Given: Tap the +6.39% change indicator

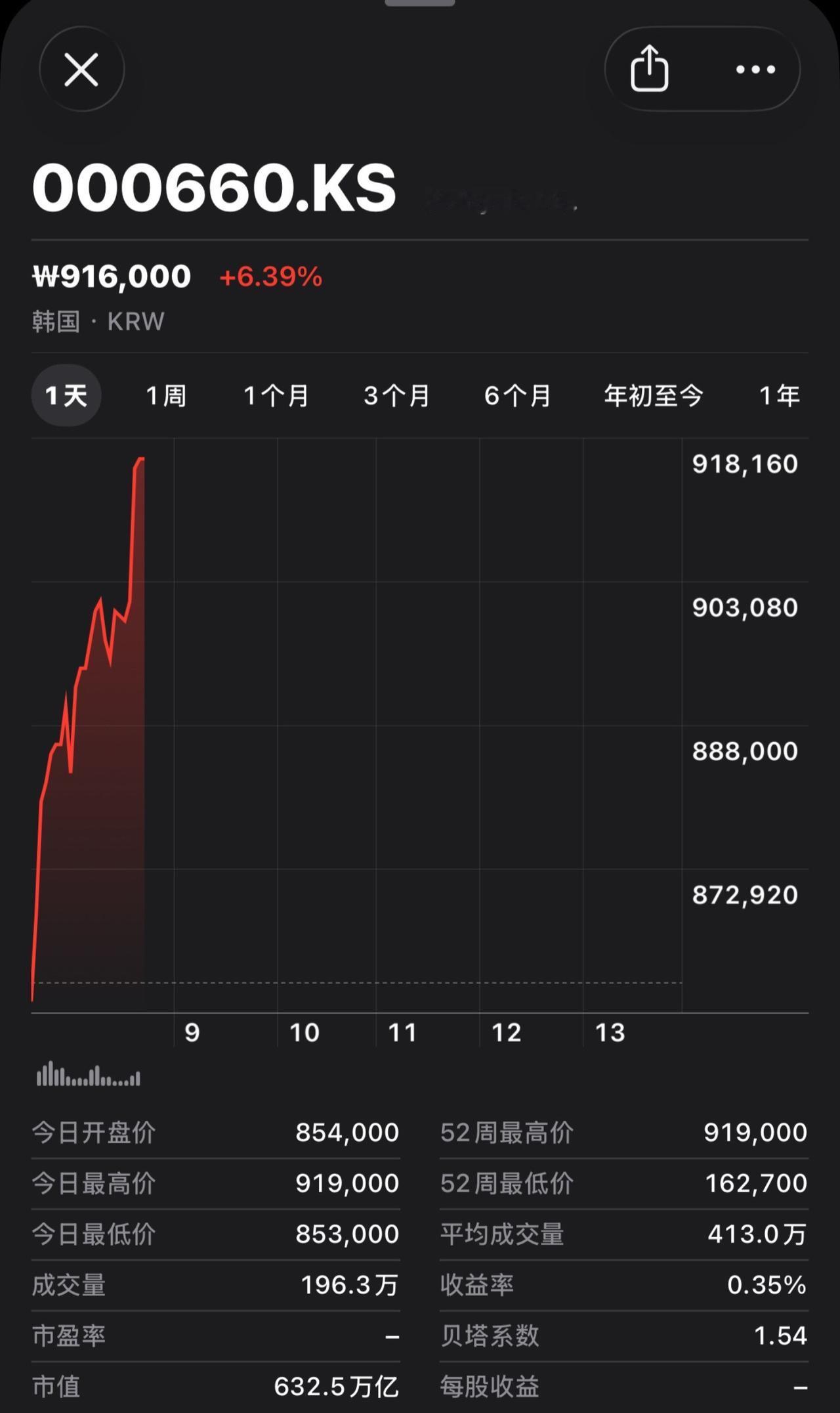Looking at the screenshot, I should pyautogui.click(x=270, y=278).
